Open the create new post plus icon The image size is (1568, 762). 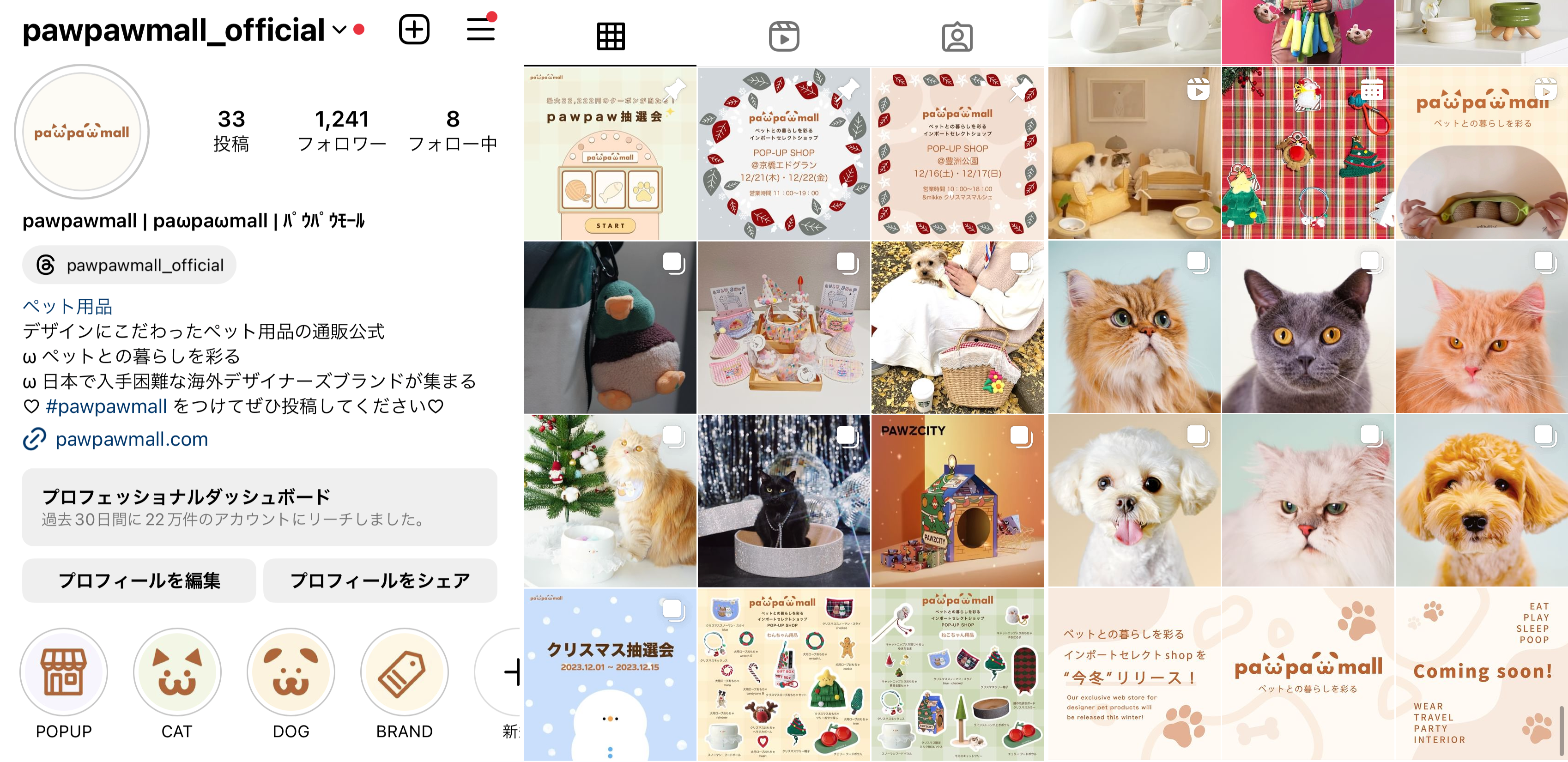[x=414, y=29]
